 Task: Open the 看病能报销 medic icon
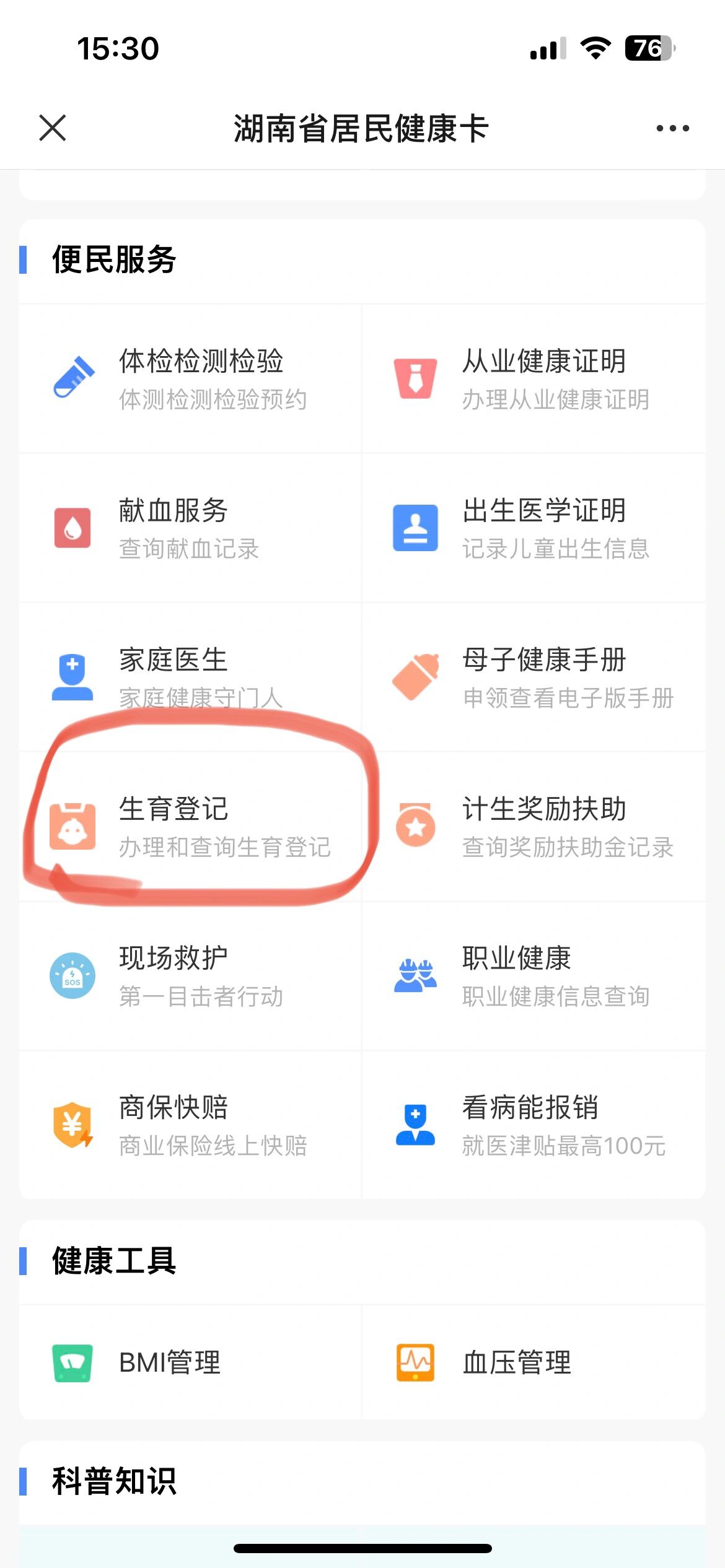click(415, 1125)
